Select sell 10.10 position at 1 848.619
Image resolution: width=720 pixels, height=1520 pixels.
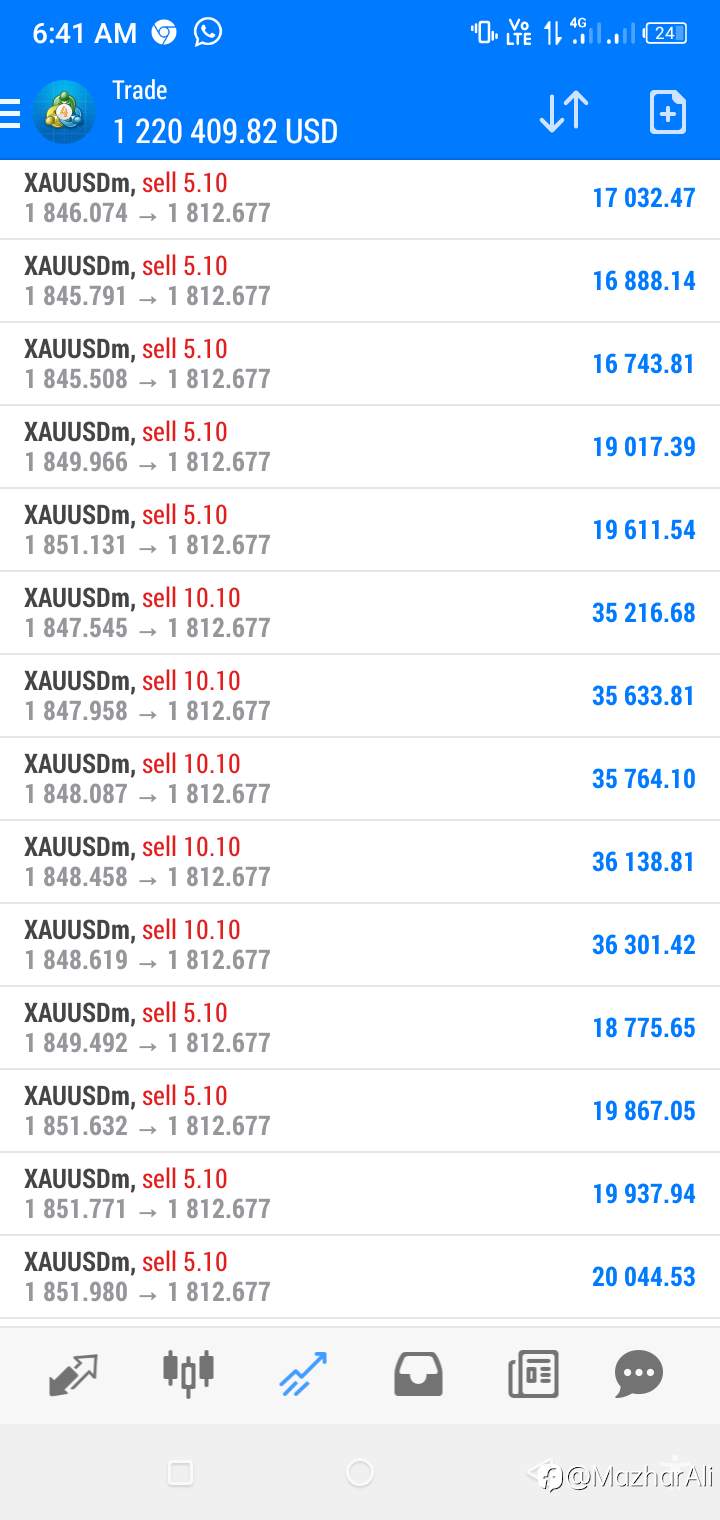[360, 945]
